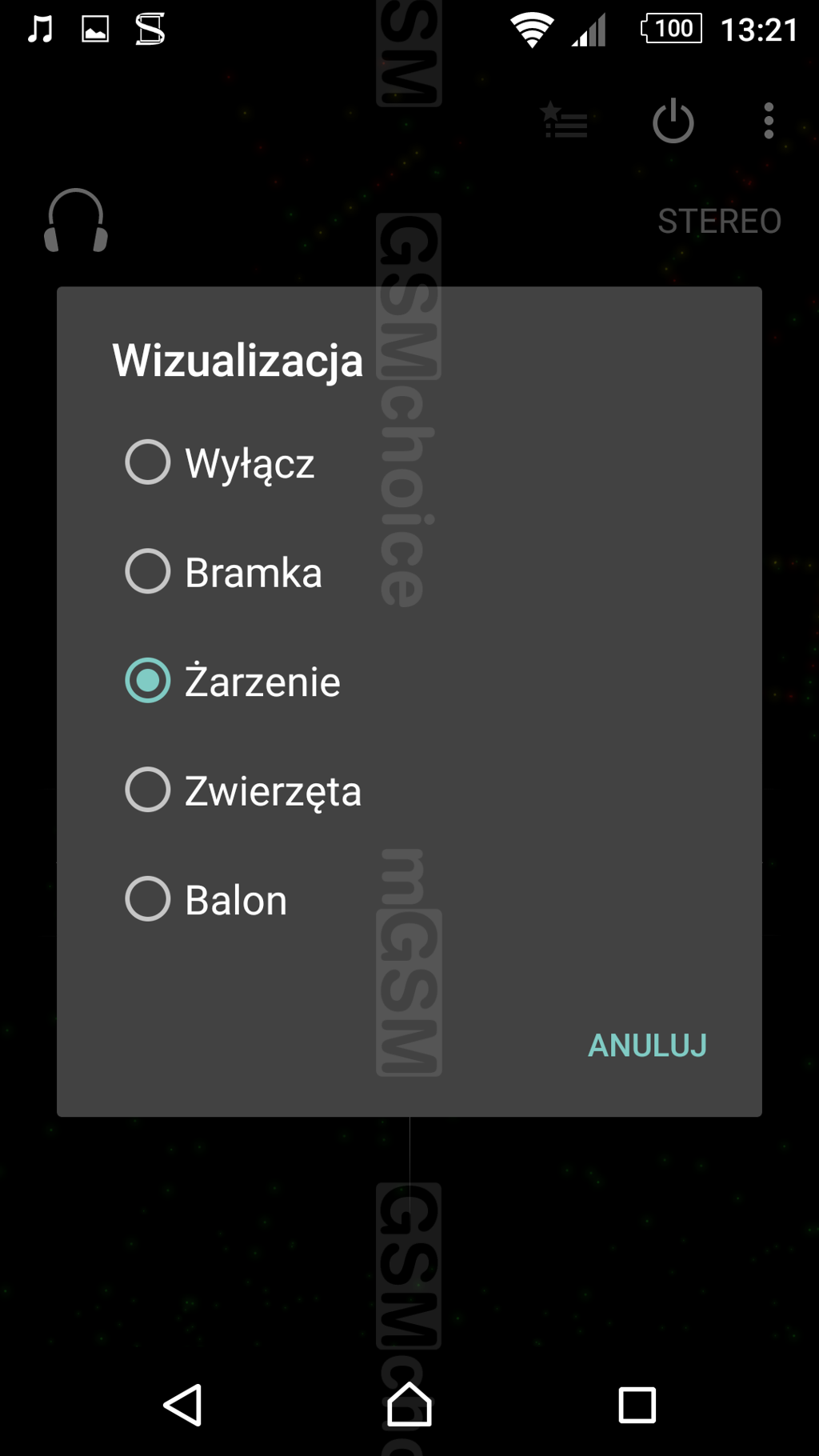819x1456 pixels.
Task: Select the Wyłącz visualization option
Action: coord(148,462)
